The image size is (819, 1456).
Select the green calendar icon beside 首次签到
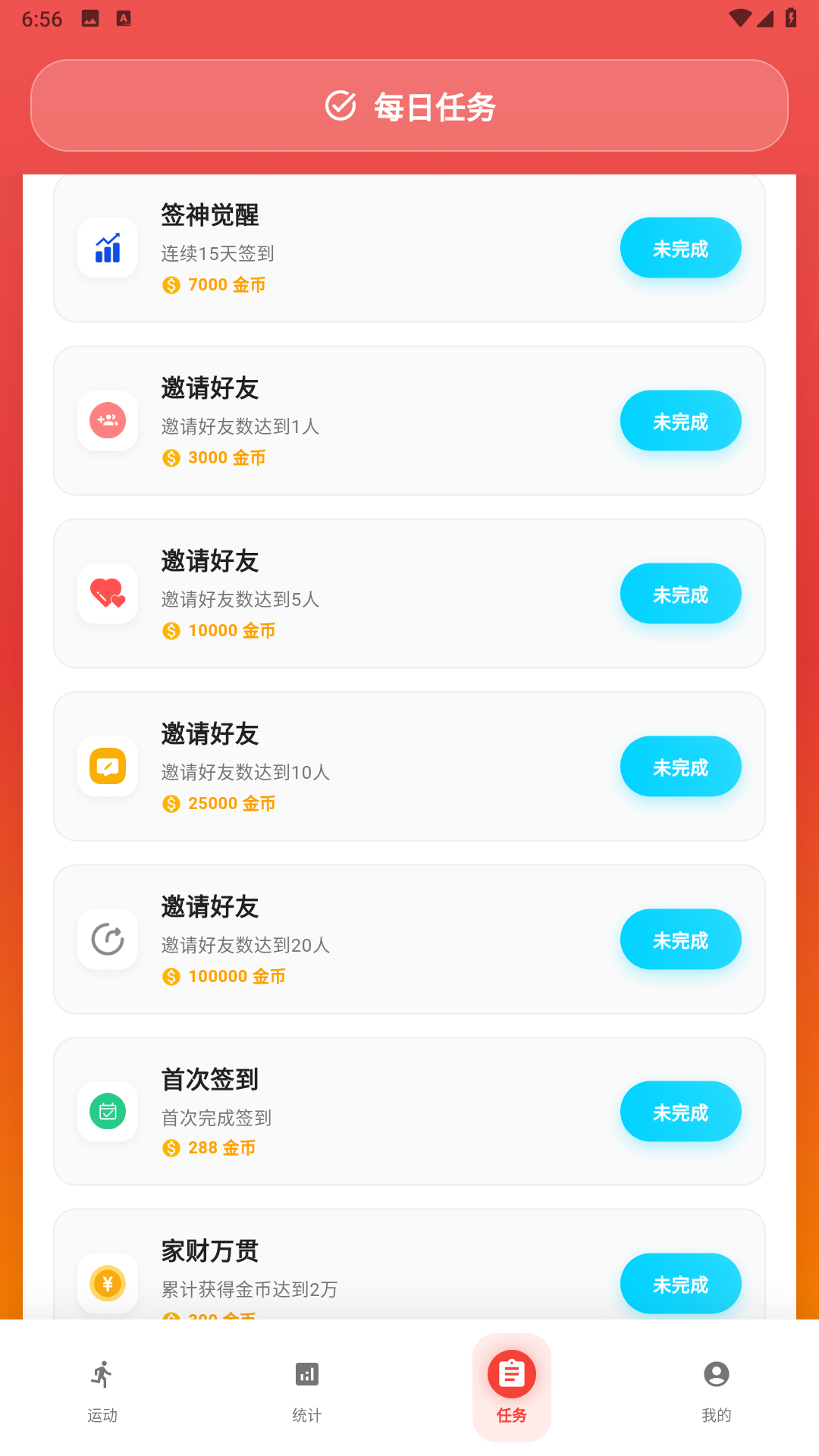pos(107,1112)
